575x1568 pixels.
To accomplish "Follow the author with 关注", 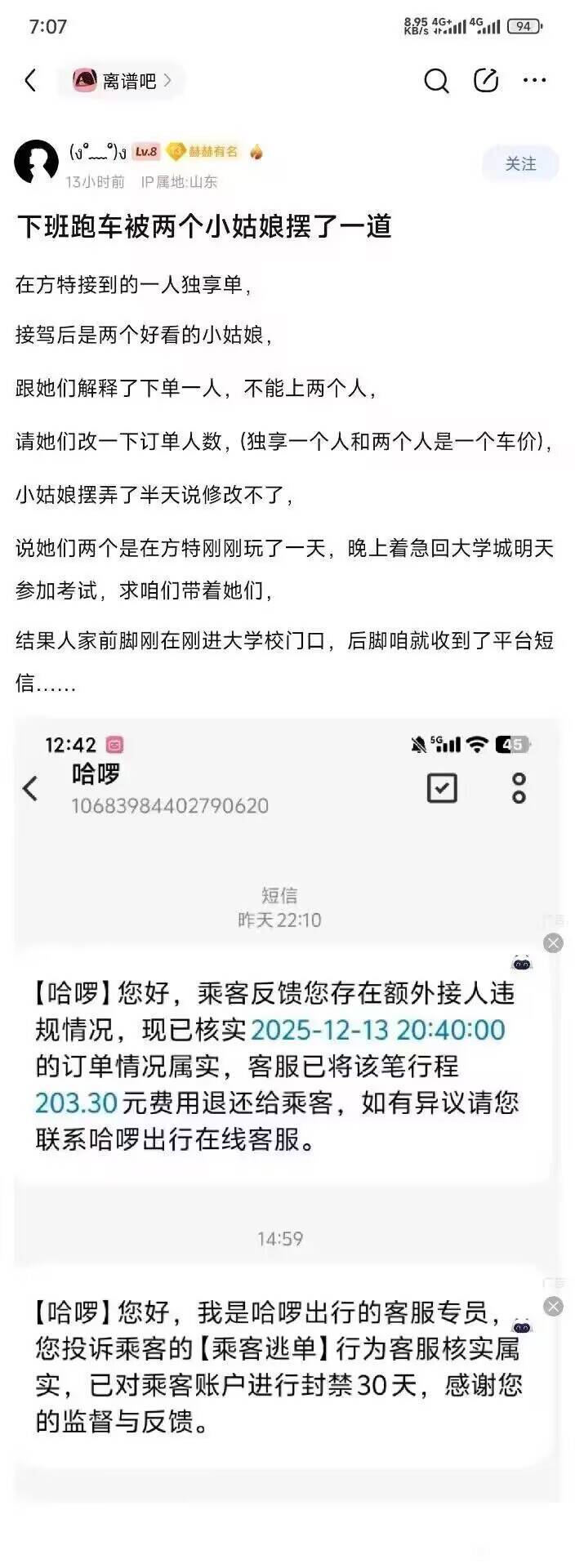I will (520, 164).
